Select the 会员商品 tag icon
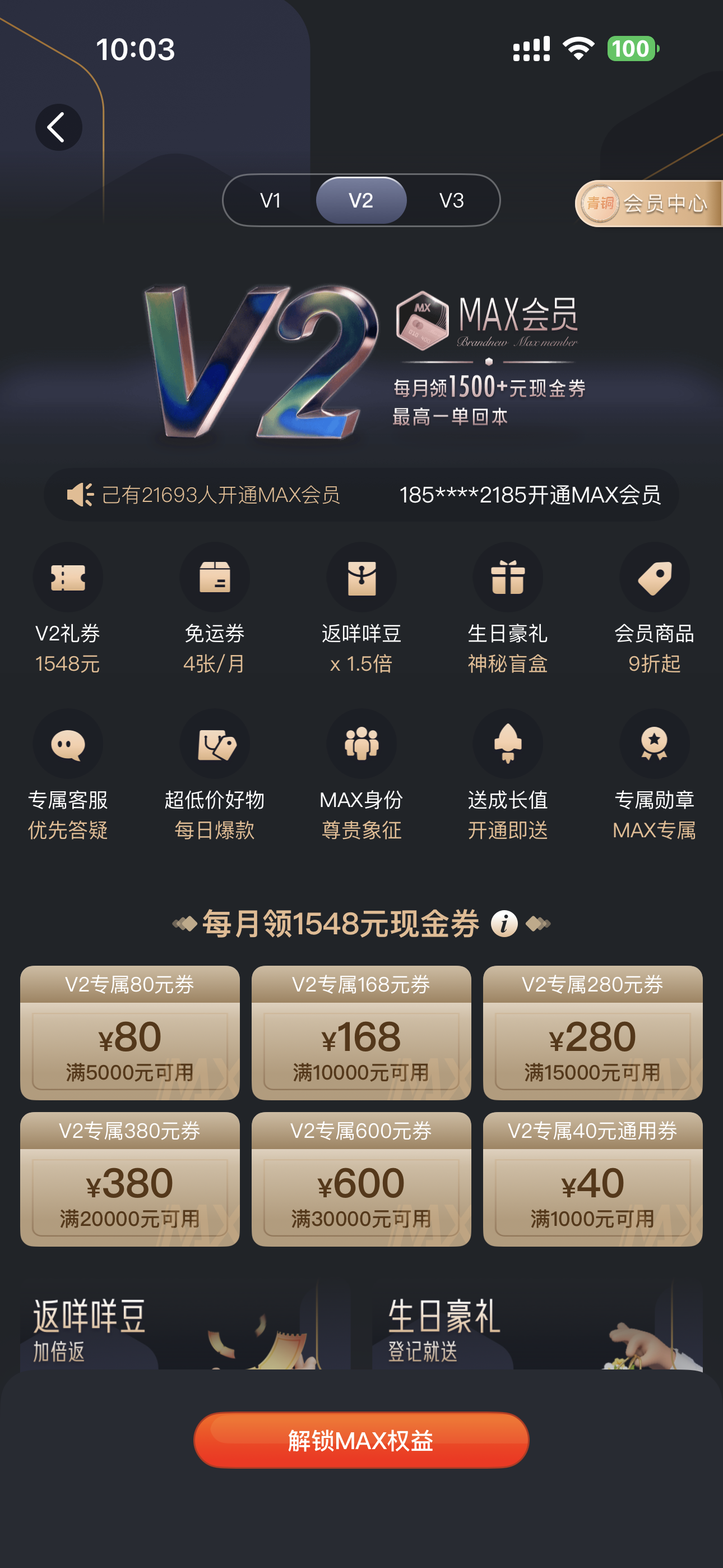The height and width of the screenshot is (1568, 723). coord(654,577)
